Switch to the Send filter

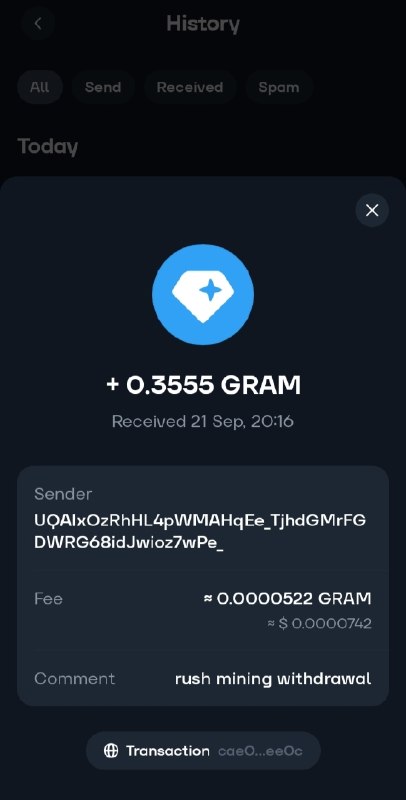click(103, 87)
